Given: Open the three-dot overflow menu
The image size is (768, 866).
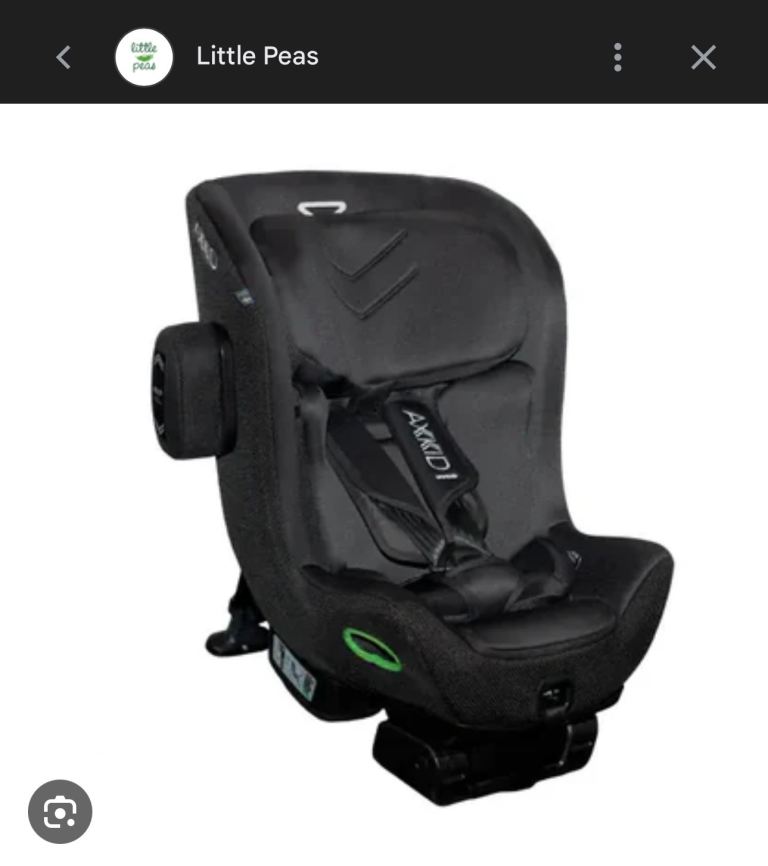Looking at the screenshot, I should coord(618,57).
